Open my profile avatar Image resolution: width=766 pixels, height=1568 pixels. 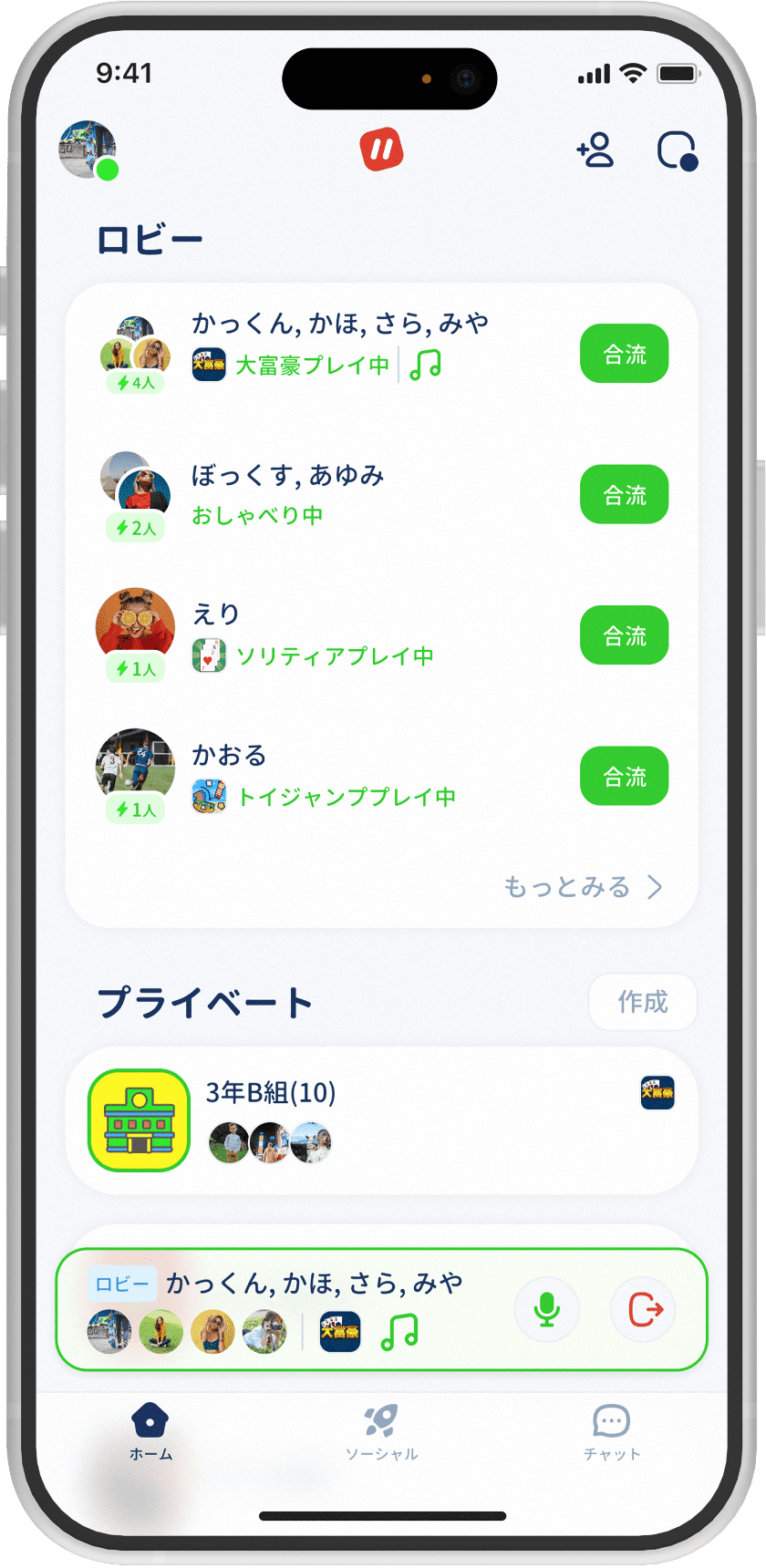coord(88,150)
